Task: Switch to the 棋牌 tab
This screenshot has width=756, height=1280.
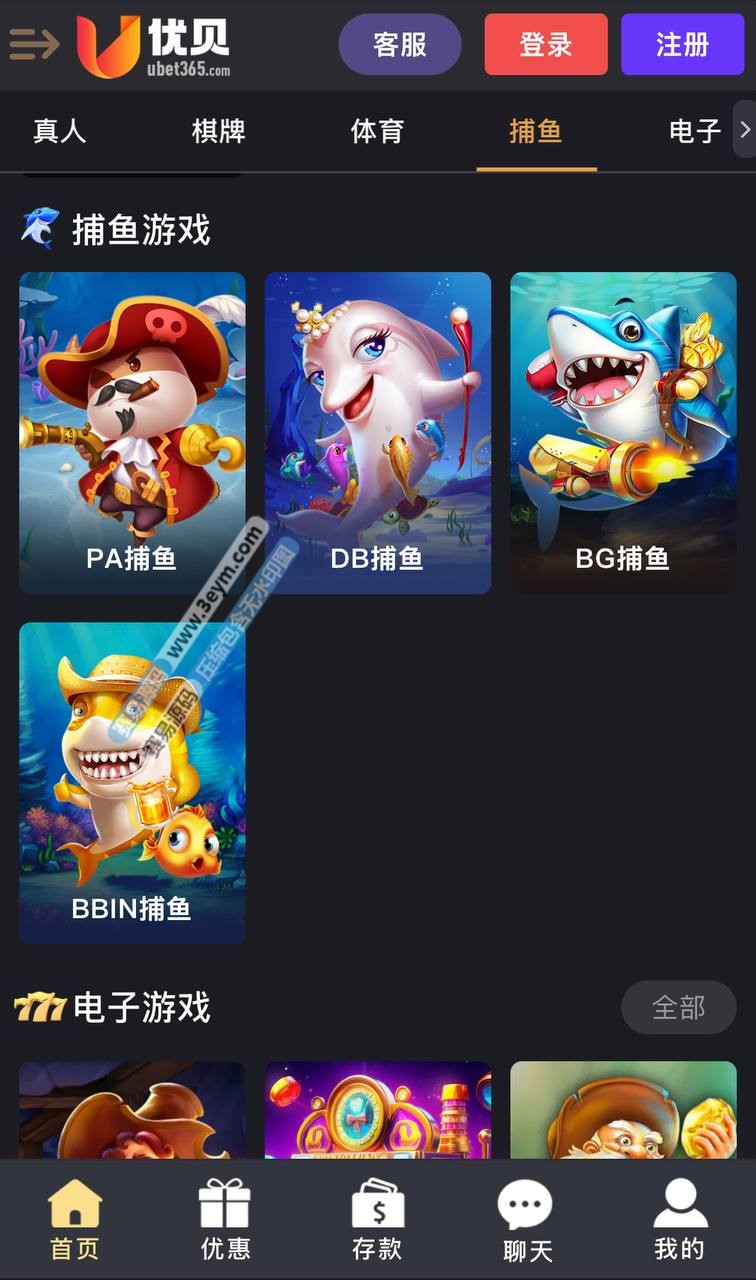Action: point(218,131)
